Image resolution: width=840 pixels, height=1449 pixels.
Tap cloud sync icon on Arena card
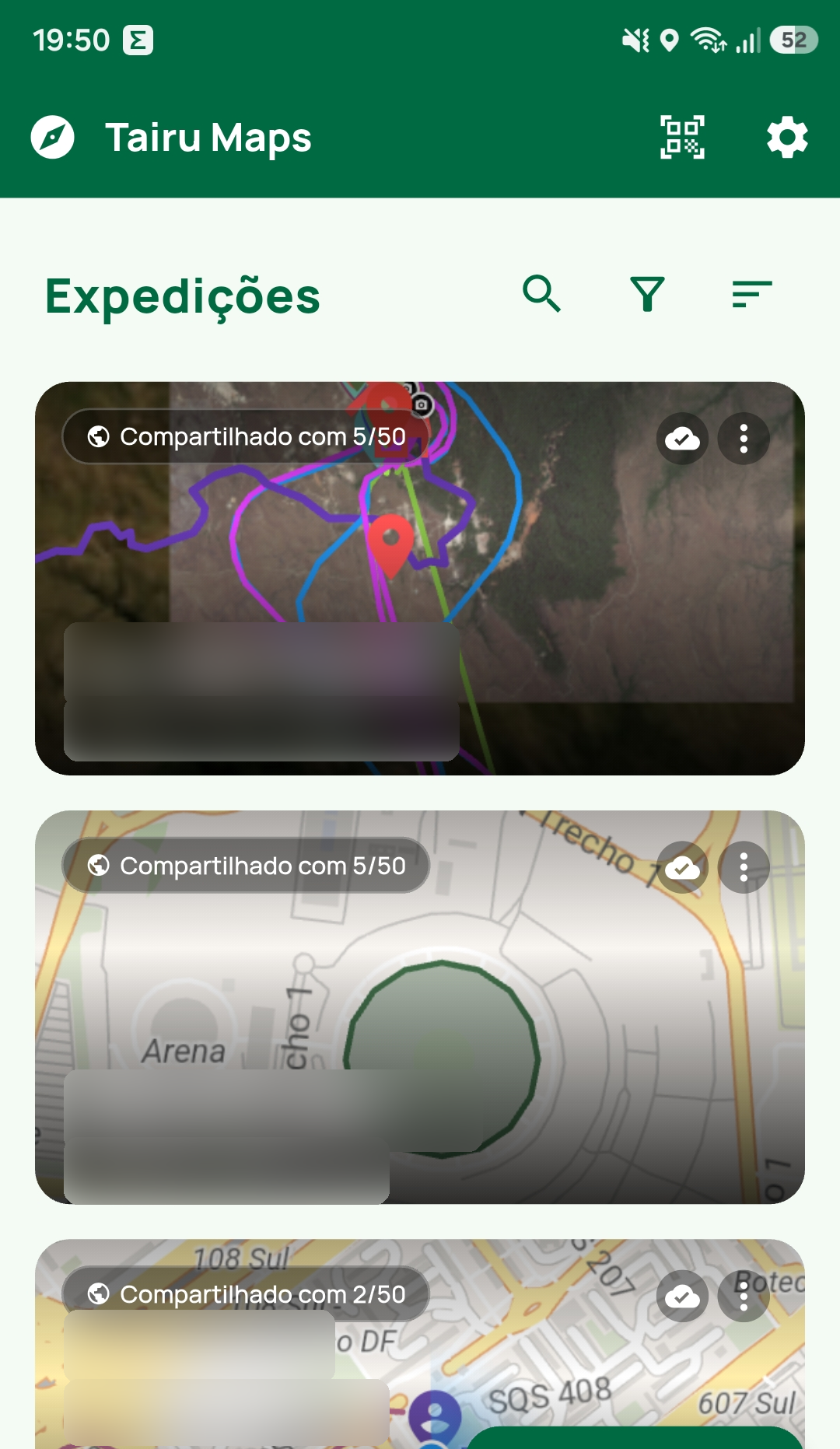click(682, 867)
